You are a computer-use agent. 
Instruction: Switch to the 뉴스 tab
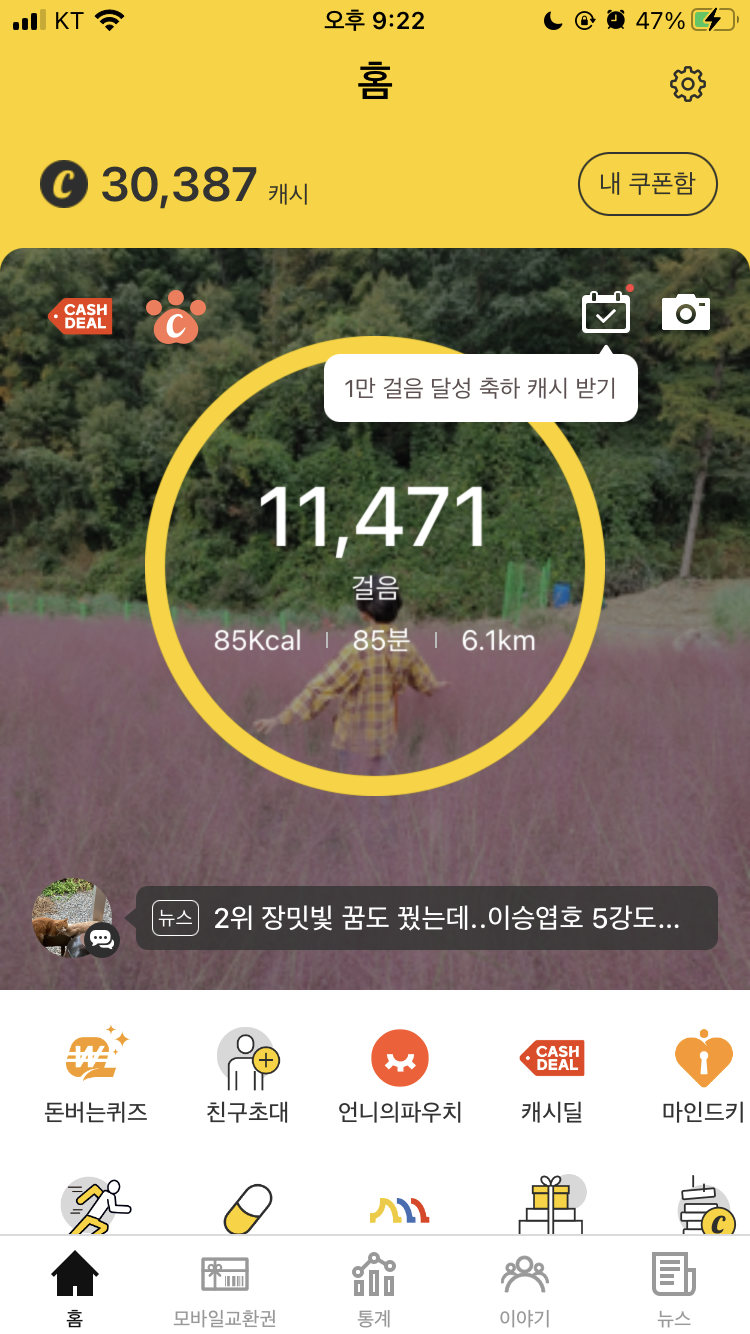(674, 1289)
